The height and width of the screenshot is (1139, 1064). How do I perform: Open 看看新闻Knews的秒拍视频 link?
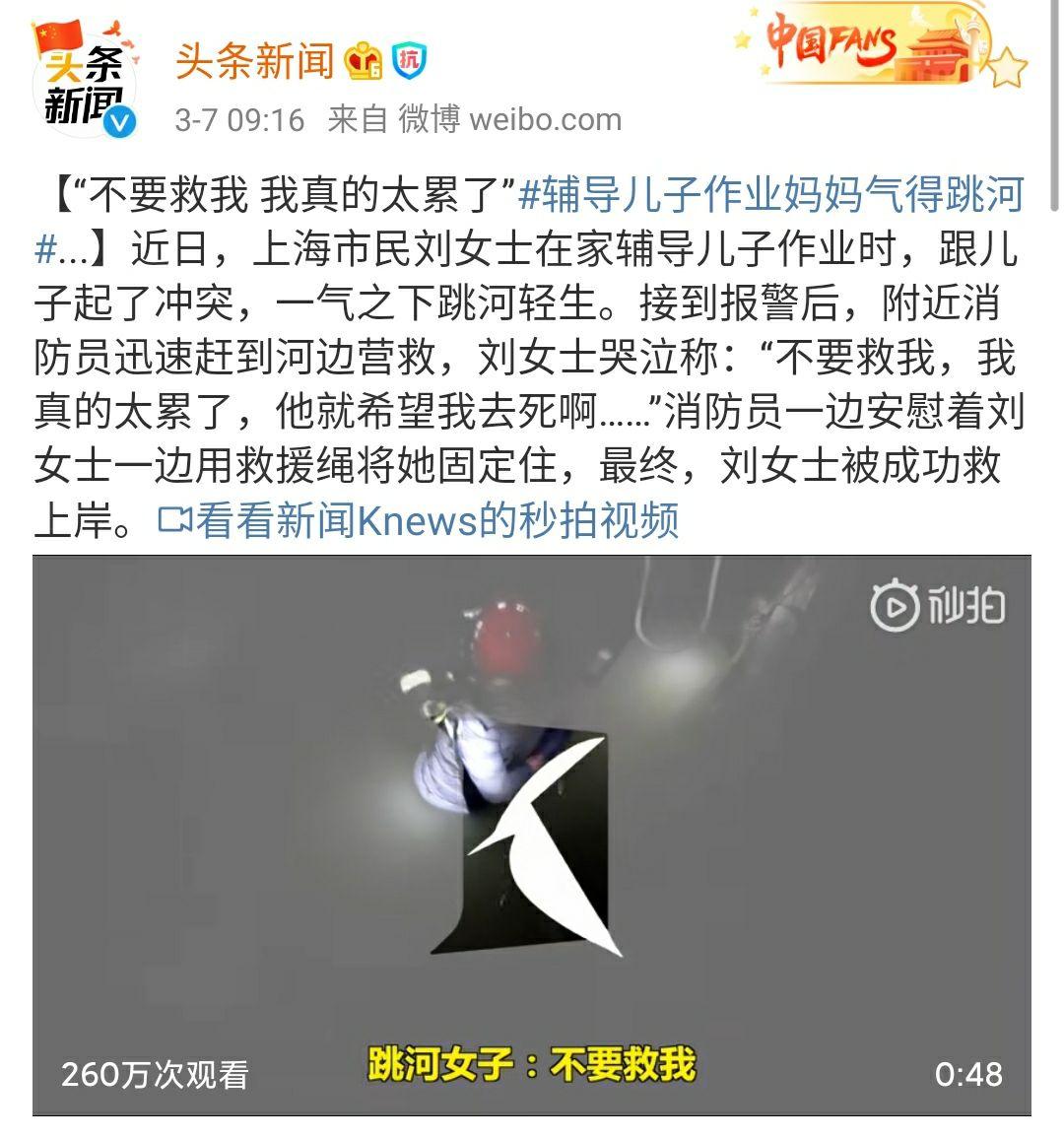pyautogui.click(x=420, y=520)
